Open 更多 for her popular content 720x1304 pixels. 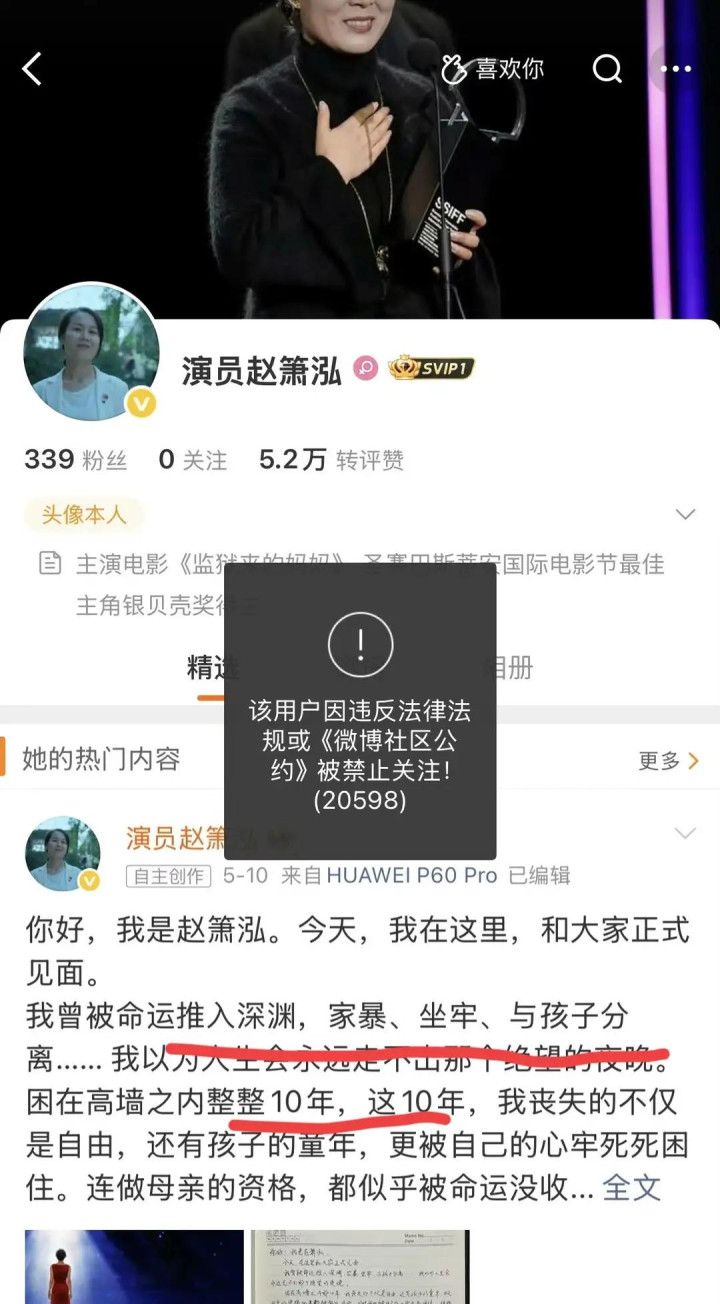click(669, 761)
